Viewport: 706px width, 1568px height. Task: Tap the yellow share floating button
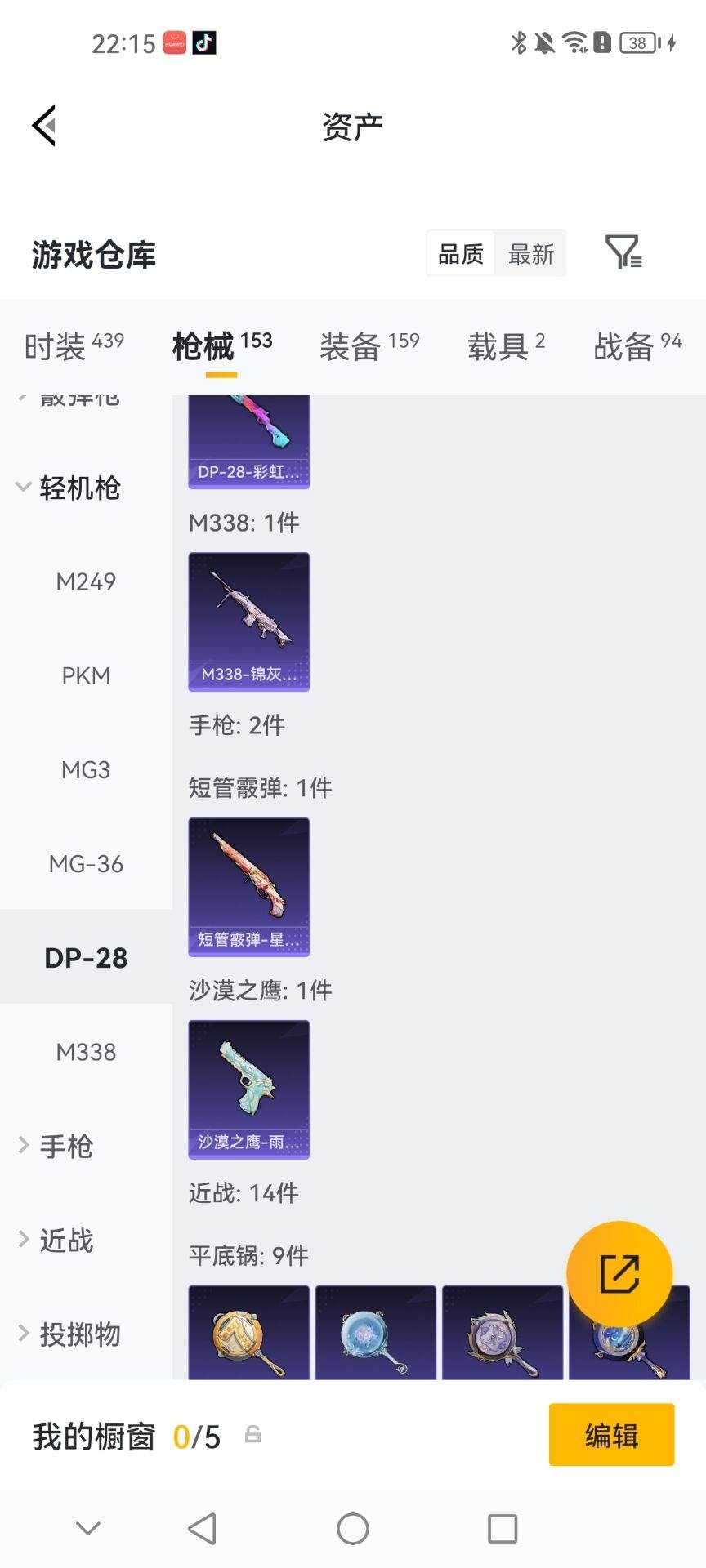tap(619, 1273)
